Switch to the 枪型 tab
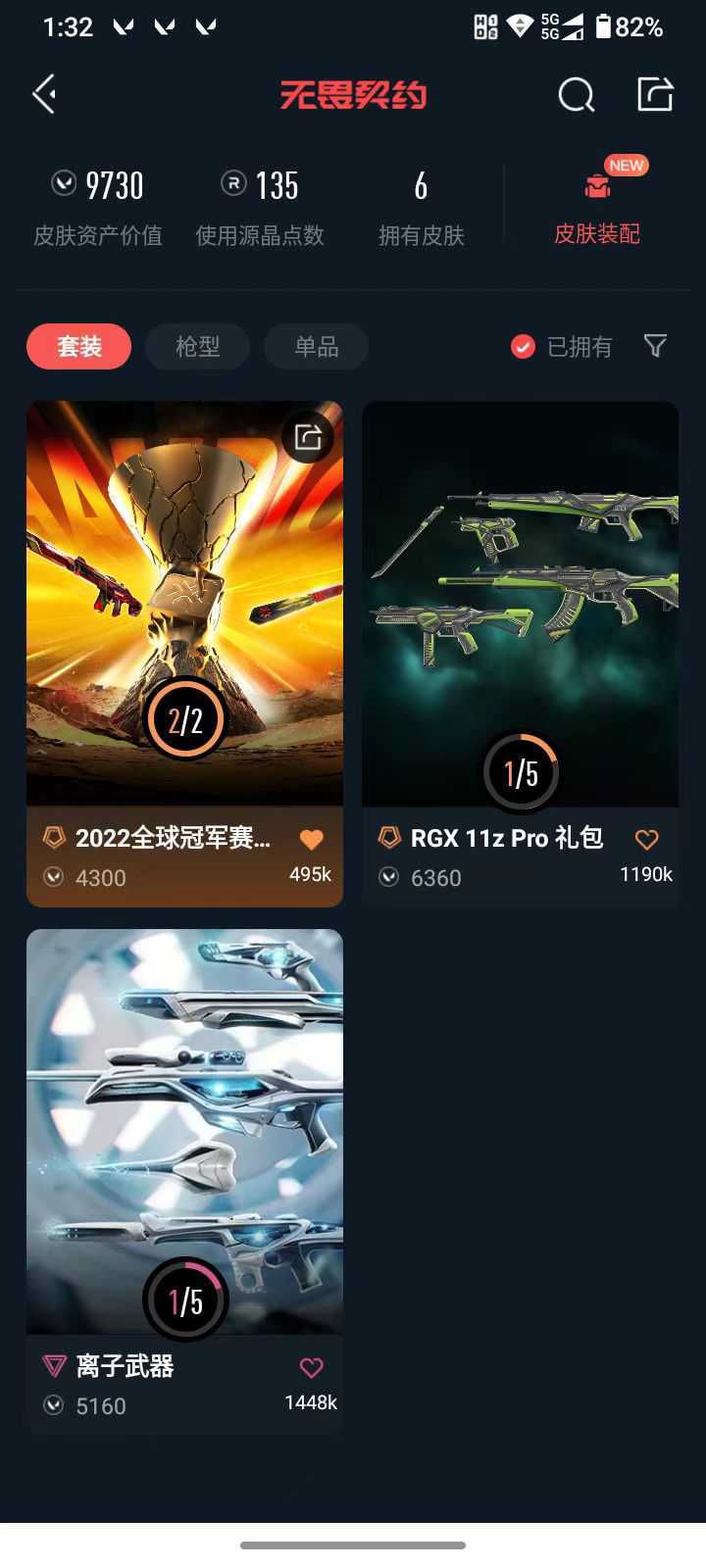706x1568 pixels. click(x=197, y=346)
